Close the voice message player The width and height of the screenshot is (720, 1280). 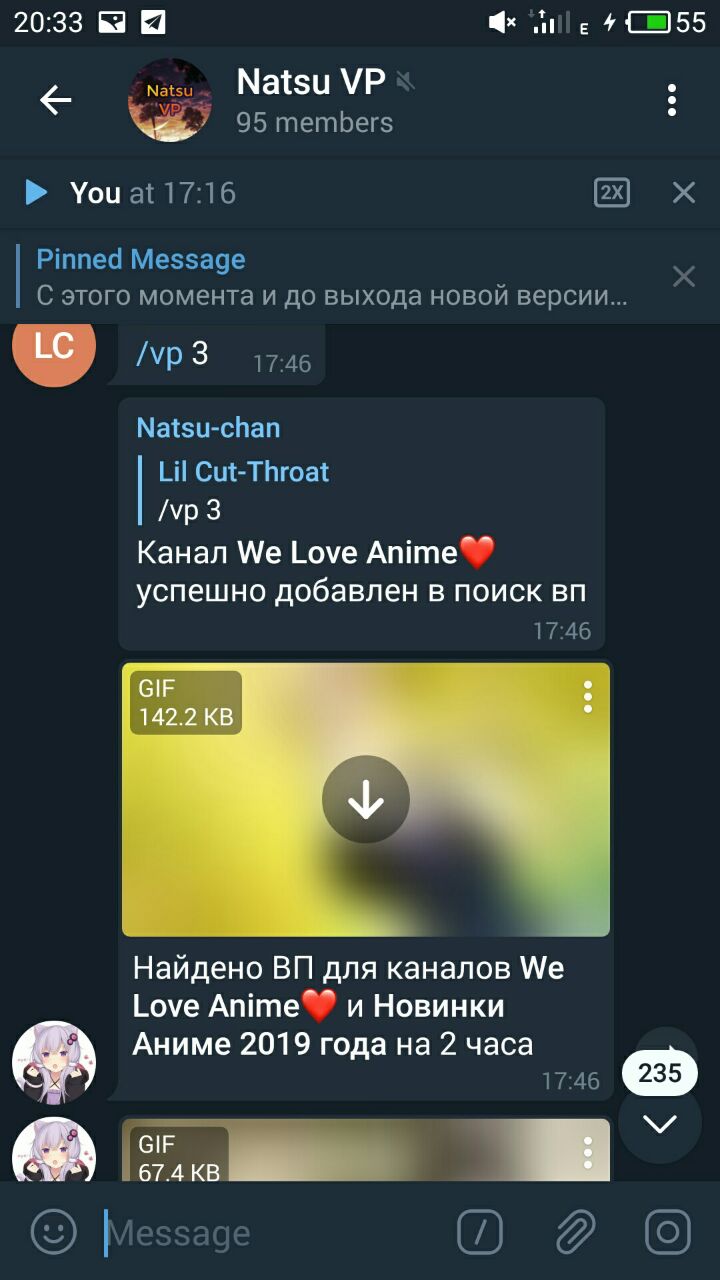(684, 192)
